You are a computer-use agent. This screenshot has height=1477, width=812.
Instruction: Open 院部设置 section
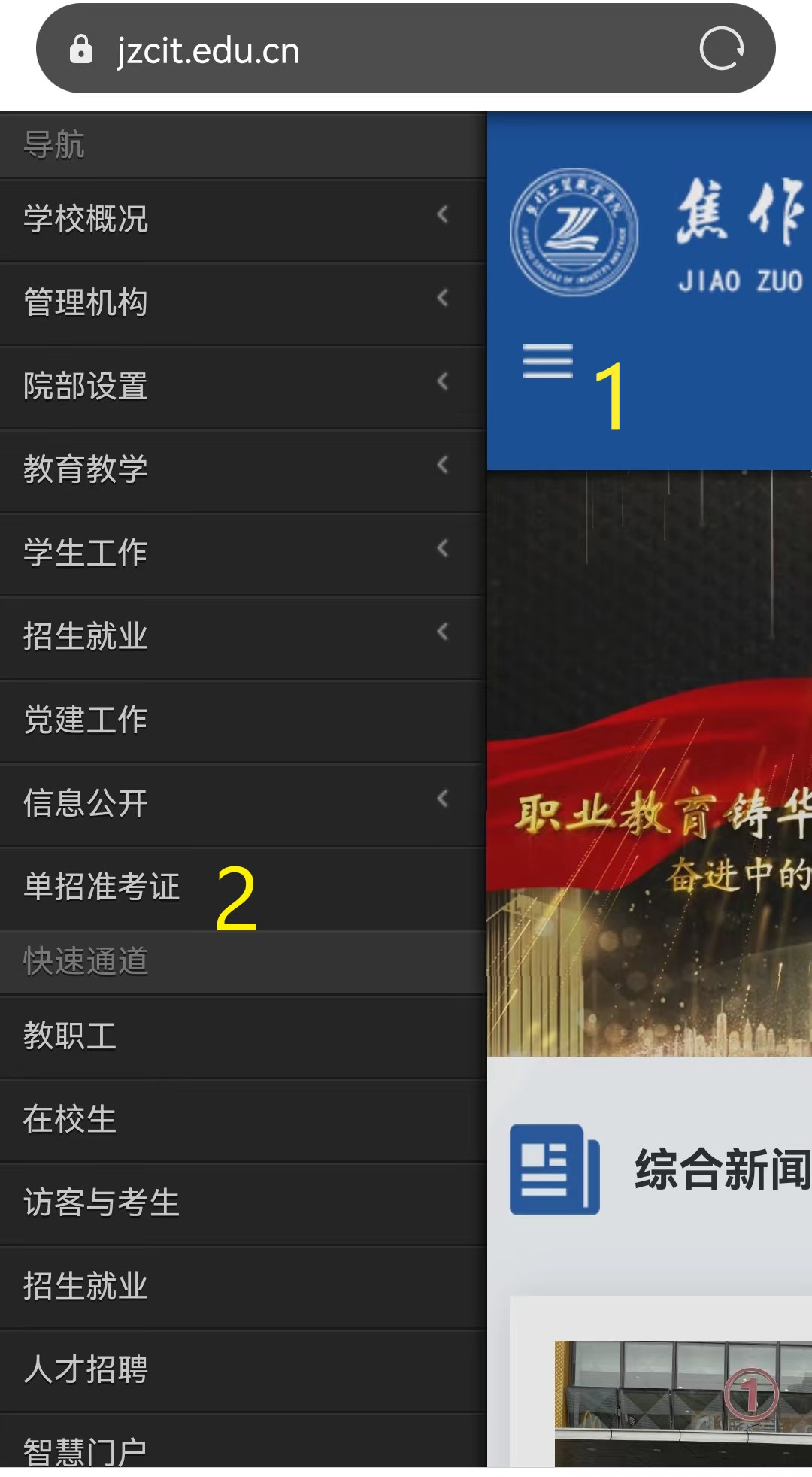tap(241, 387)
